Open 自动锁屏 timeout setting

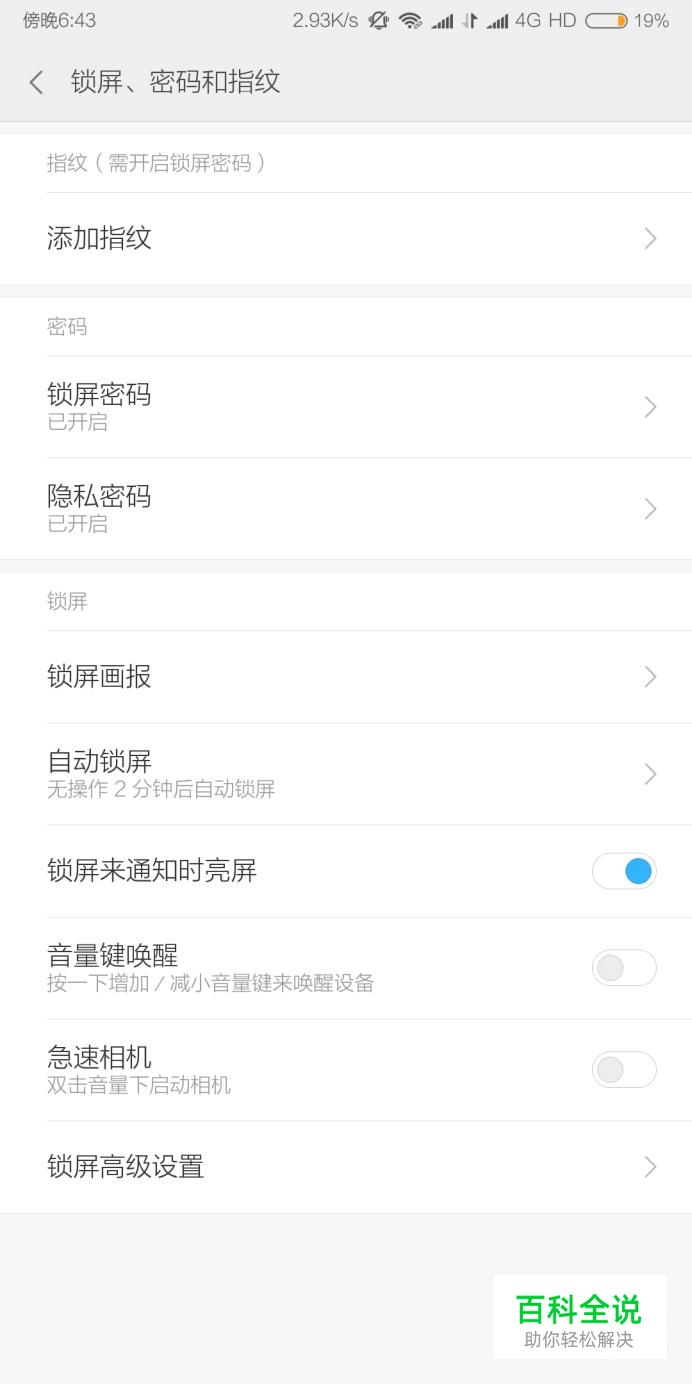[x=346, y=774]
